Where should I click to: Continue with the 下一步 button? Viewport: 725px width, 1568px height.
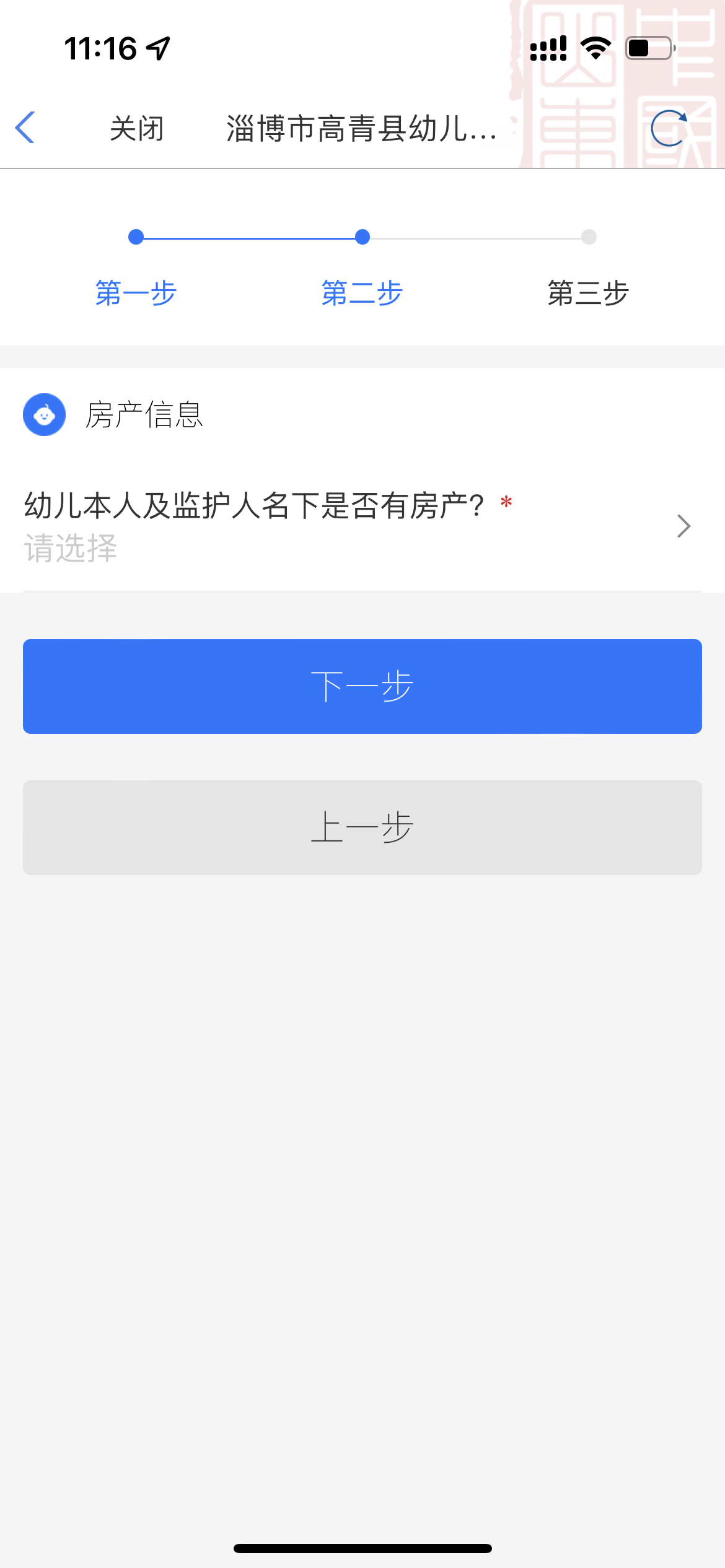click(x=362, y=686)
